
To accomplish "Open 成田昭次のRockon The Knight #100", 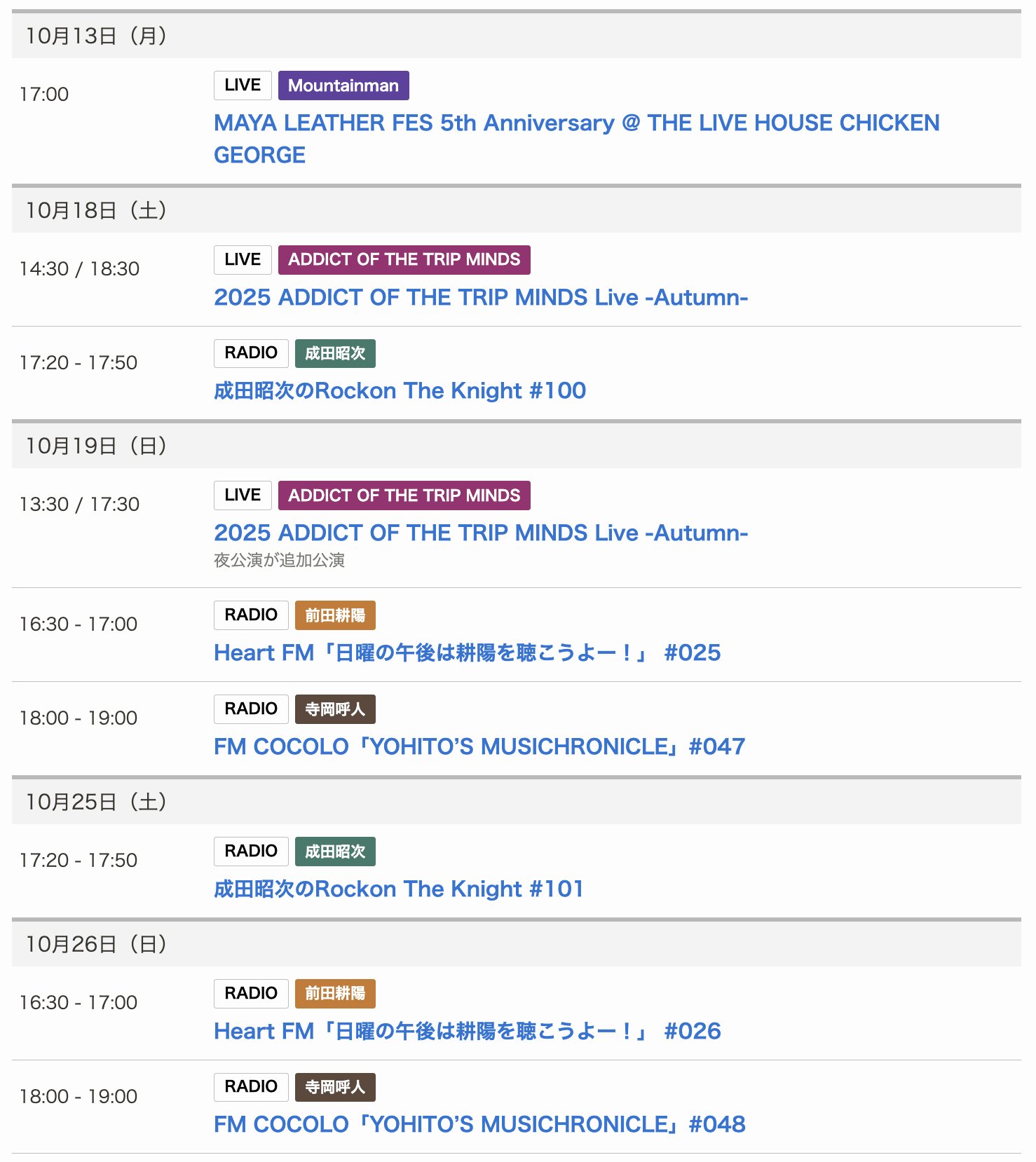I will tap(400, 391).
